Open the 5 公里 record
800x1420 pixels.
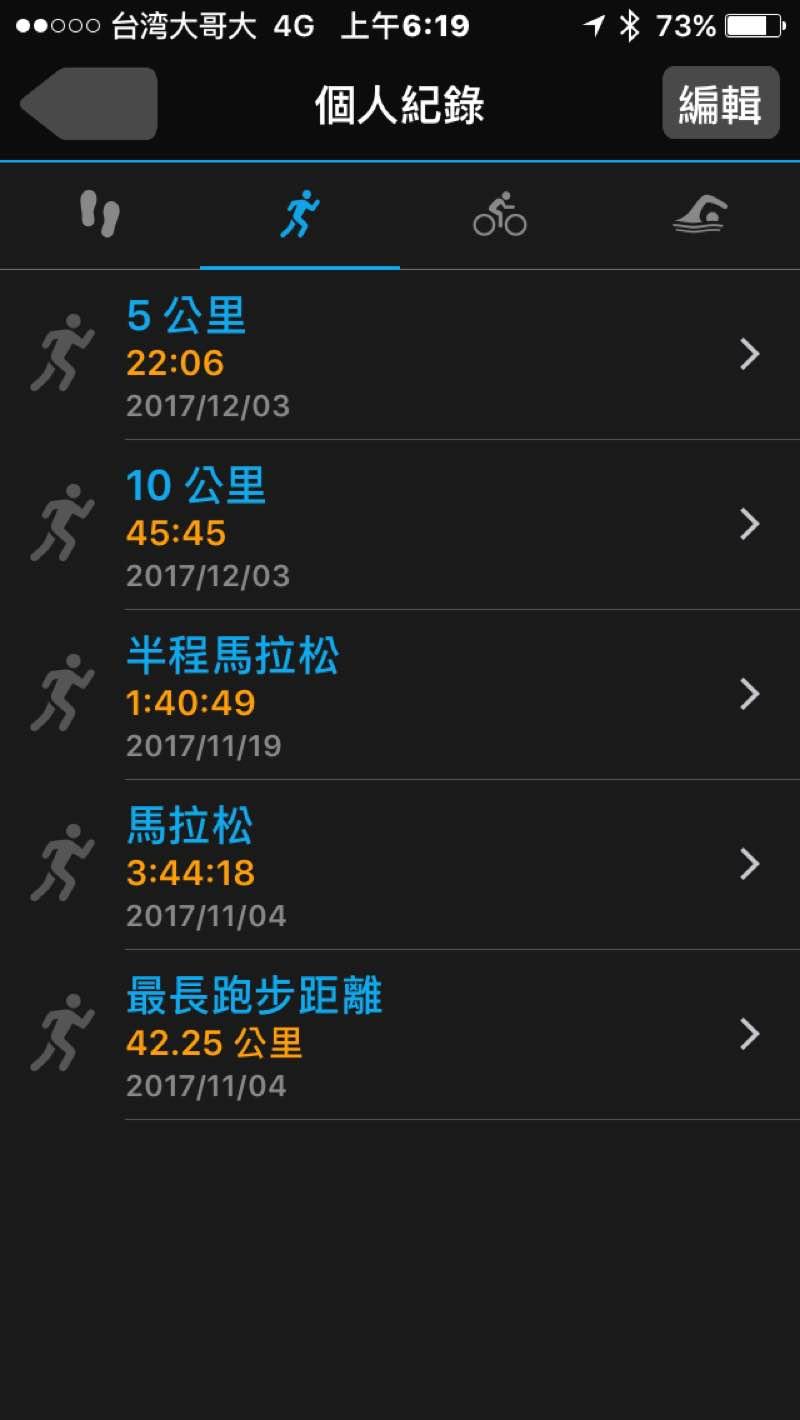tap(400, 356)
